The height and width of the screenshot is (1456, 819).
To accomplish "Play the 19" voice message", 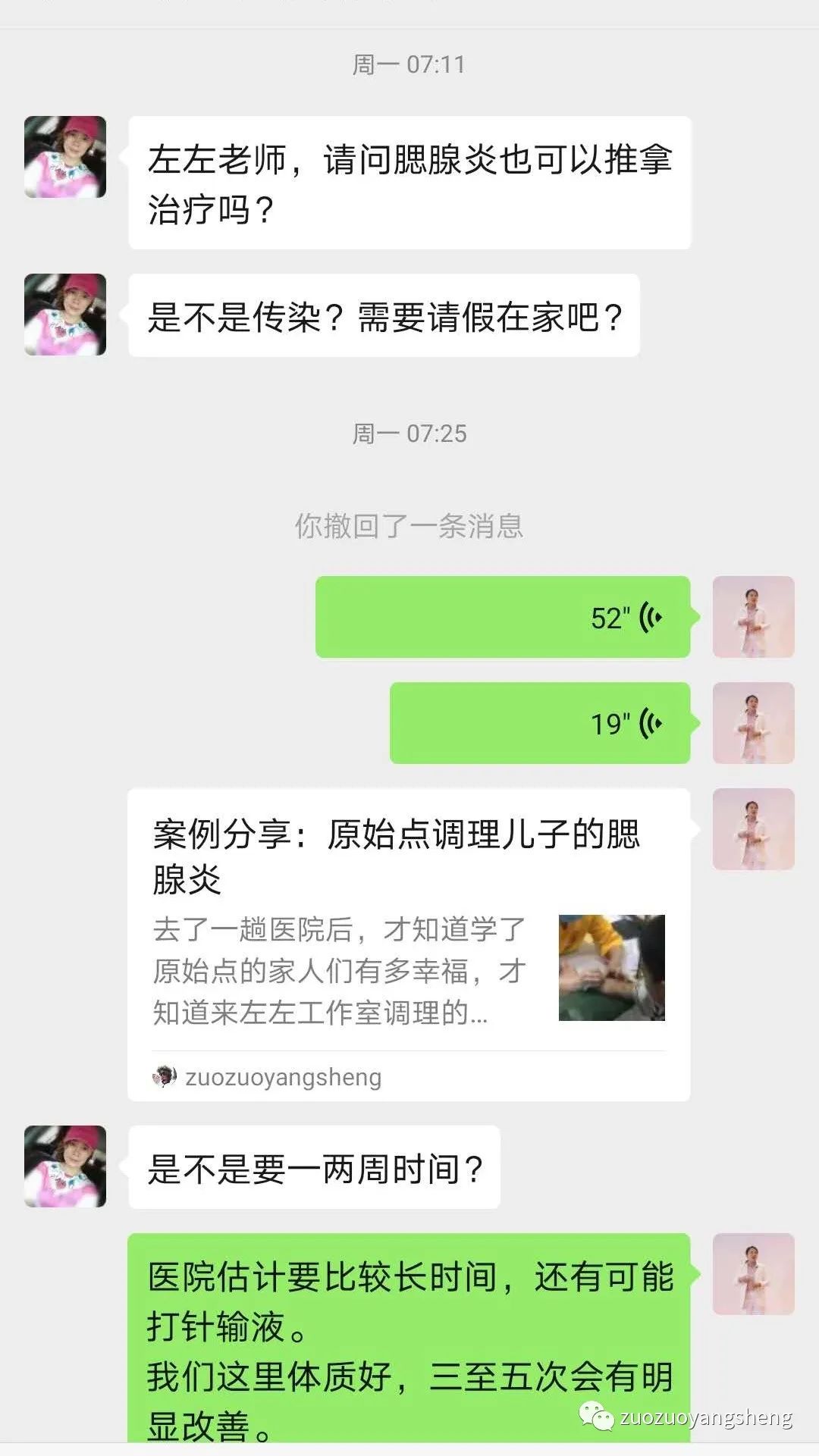I will click(x=538, y=723).
